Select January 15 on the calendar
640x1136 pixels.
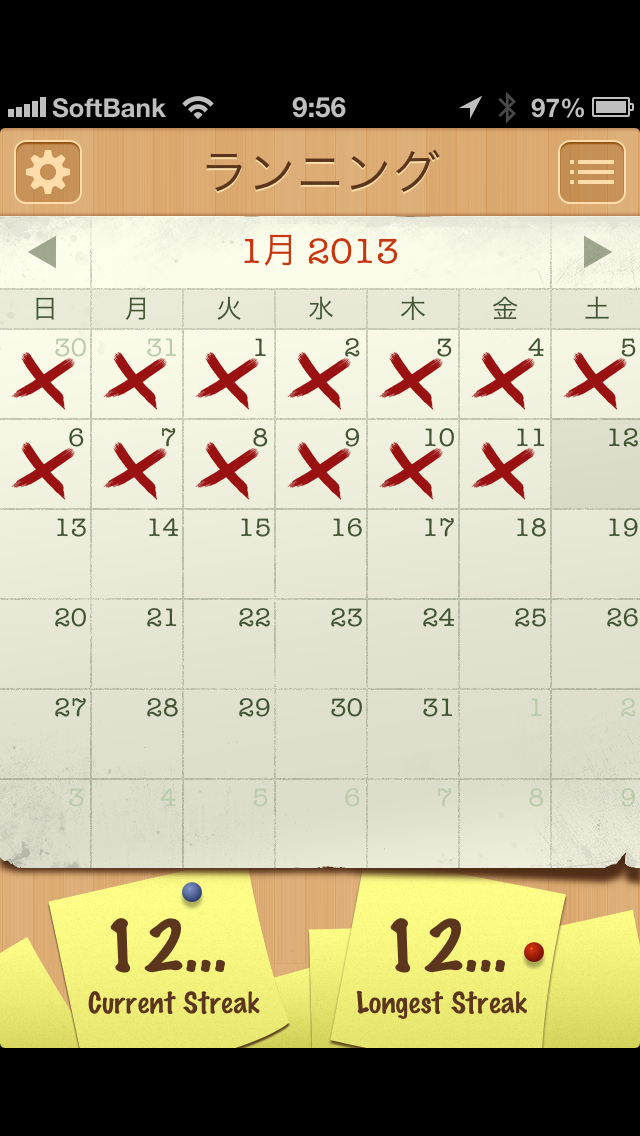coord(229,554)
